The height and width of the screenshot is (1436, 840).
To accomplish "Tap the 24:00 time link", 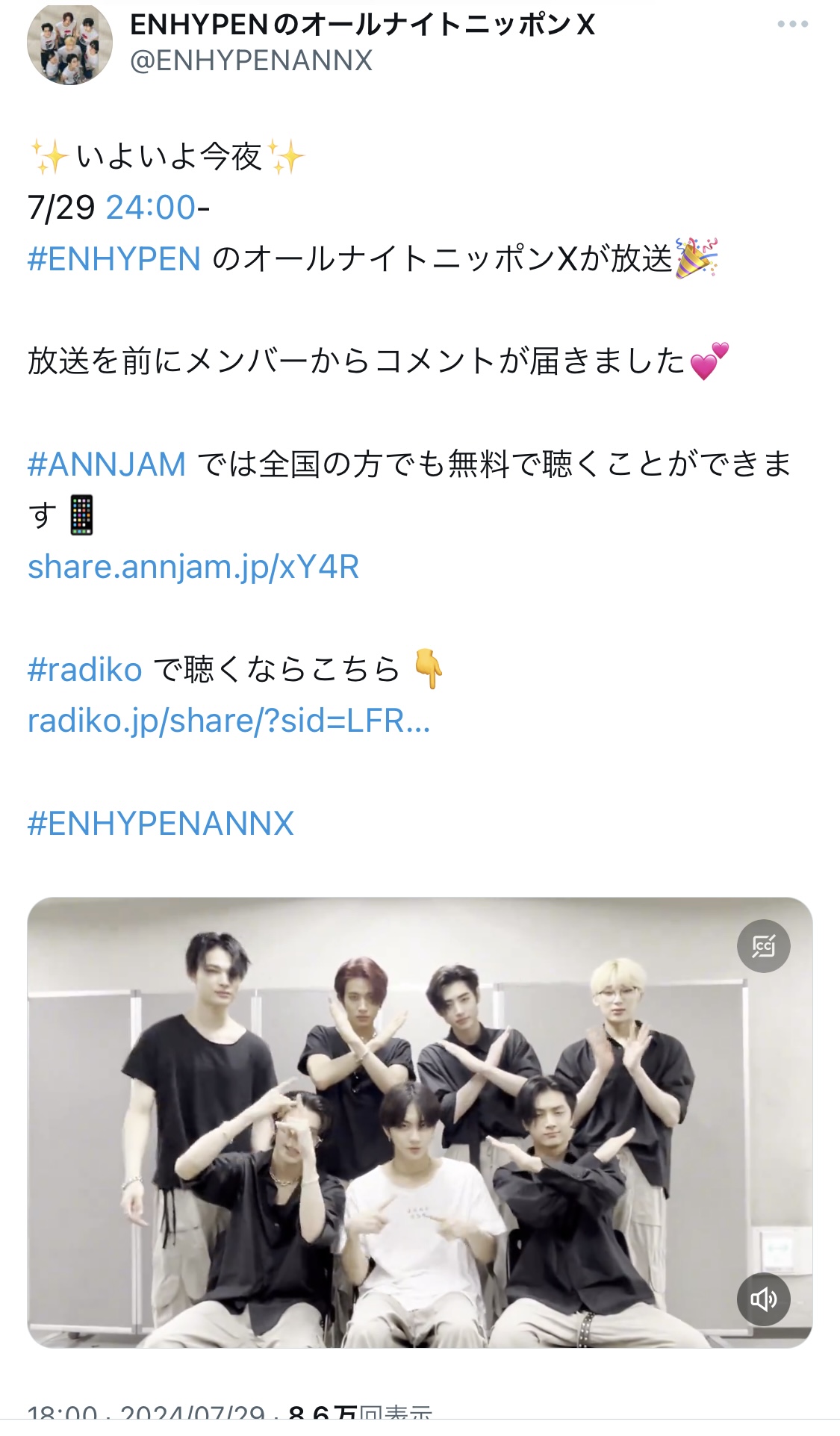I will pos(151,208).
